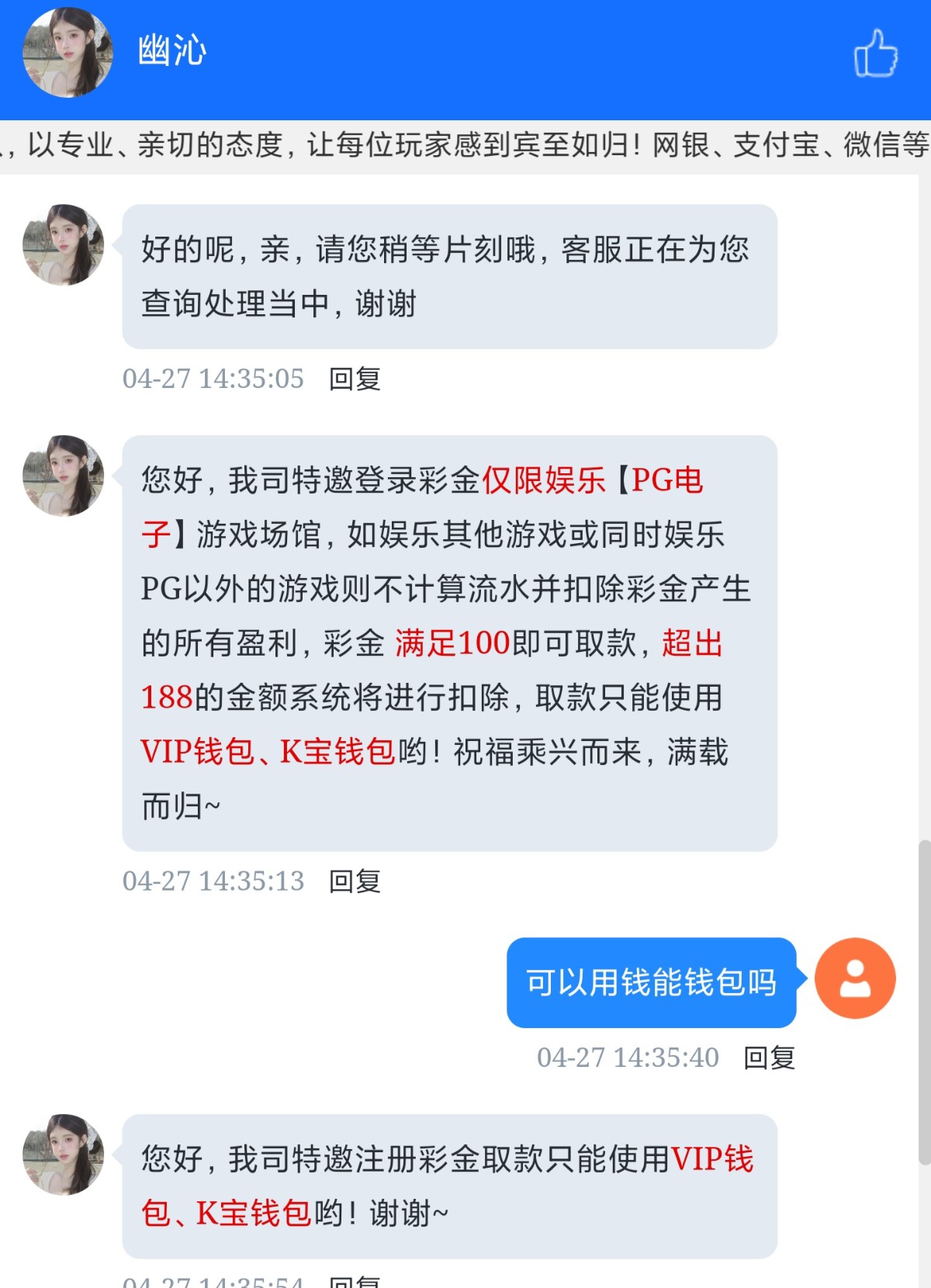Open agent 幽沁's avatar in the header
This screenshot has height=1288, width=931.
click(67, 53)
